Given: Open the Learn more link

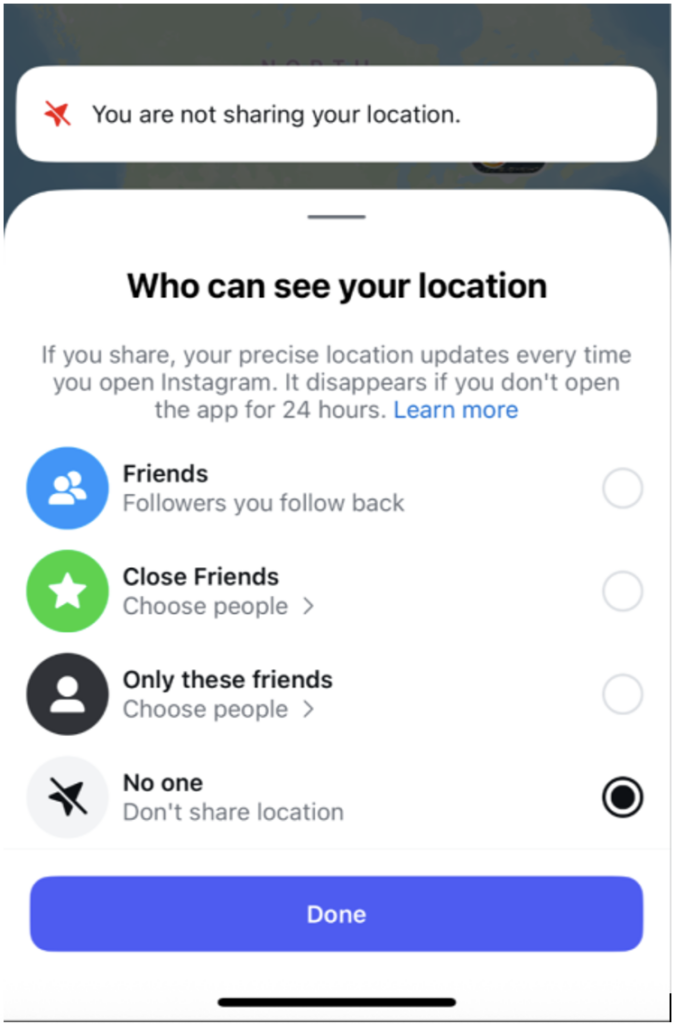Looking at the screenshot, I should [455, 410].
